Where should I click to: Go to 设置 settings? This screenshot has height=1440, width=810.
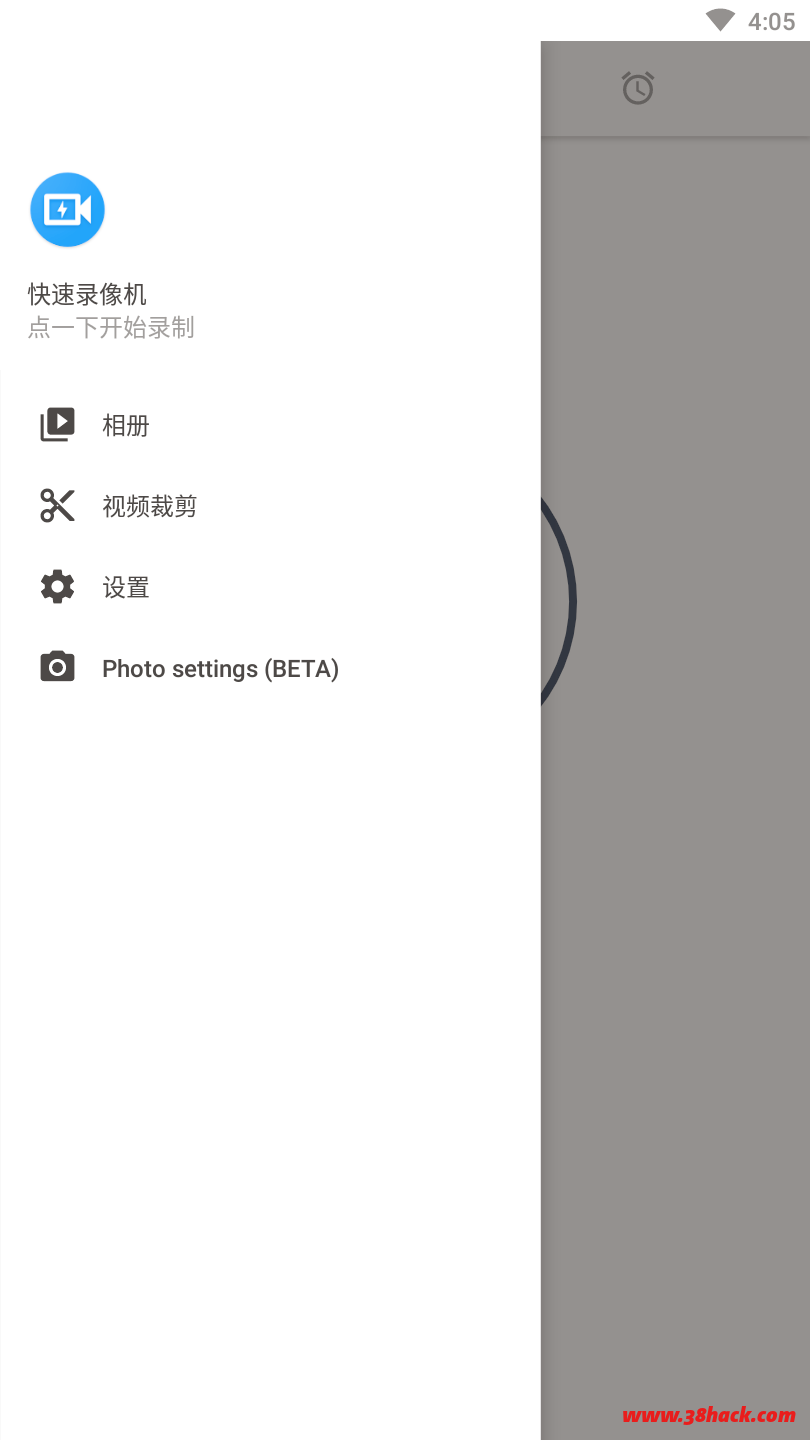(125, 588)
